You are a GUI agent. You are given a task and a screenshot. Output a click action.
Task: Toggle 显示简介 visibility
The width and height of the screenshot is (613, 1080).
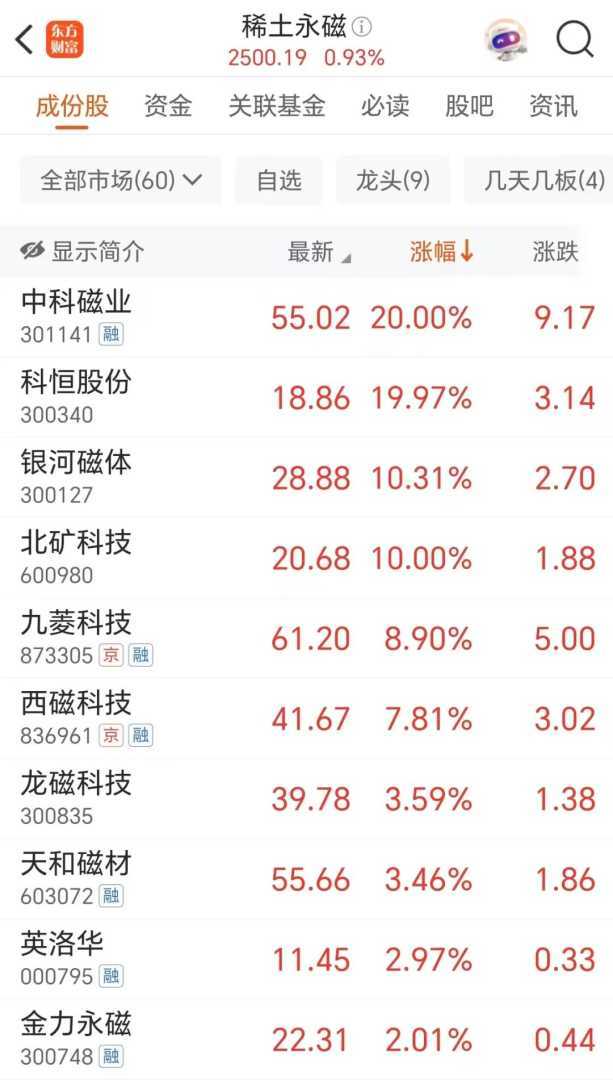point(82,252)
